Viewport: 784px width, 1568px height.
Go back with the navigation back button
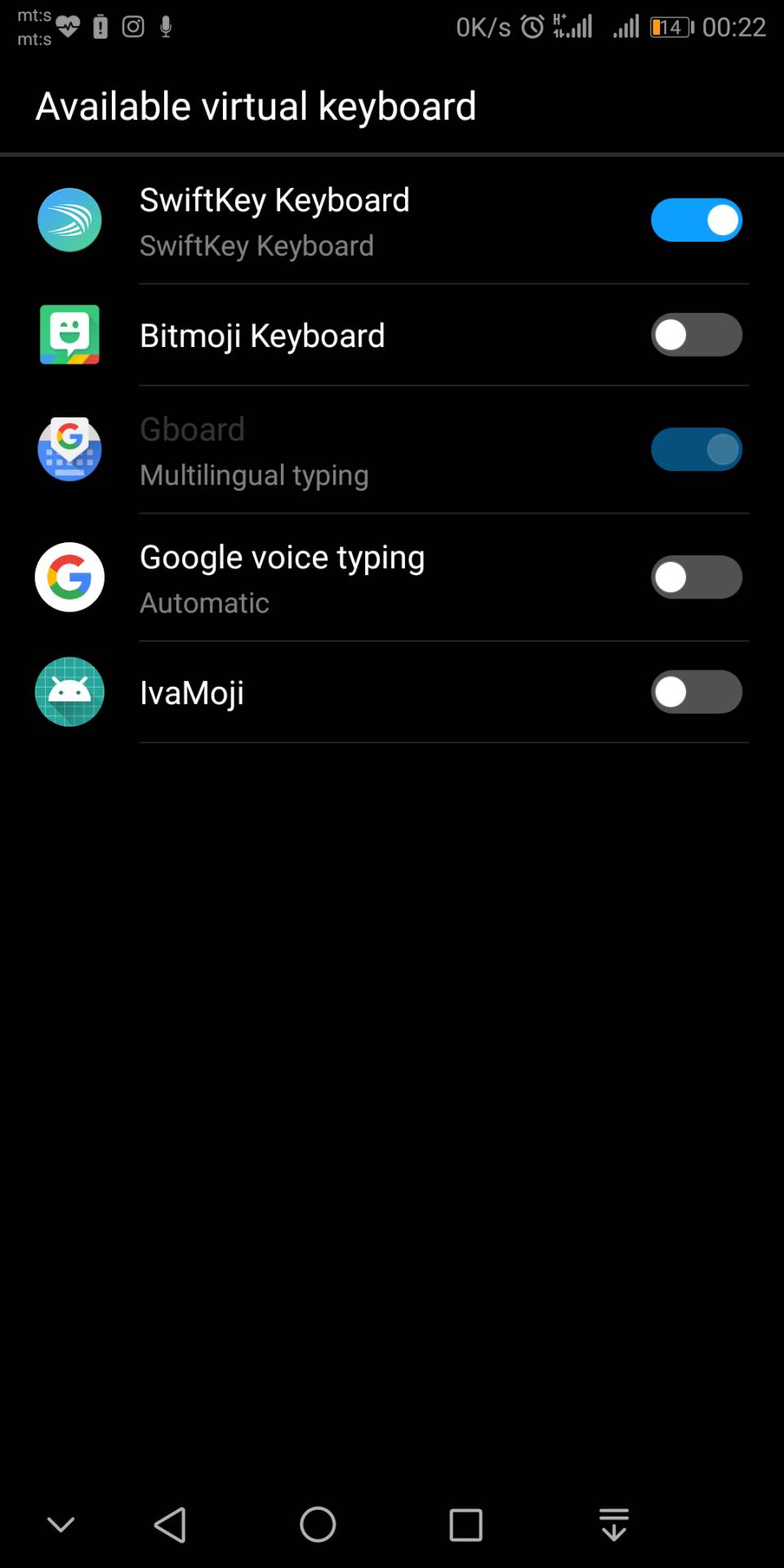pyautogui.click(x=171, y=1525)
